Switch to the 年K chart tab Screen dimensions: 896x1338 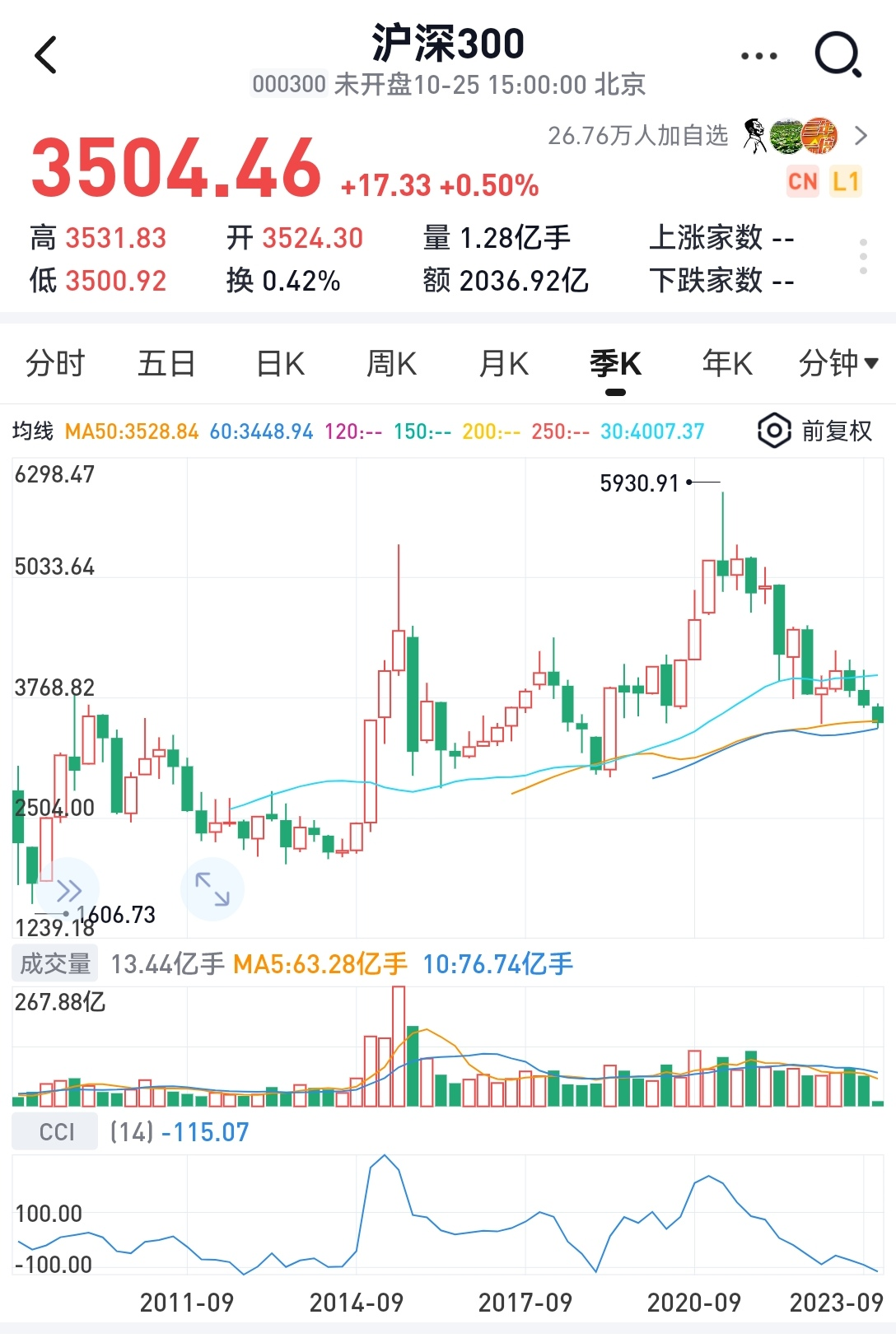pyautogui.click(x=727, y=363)
